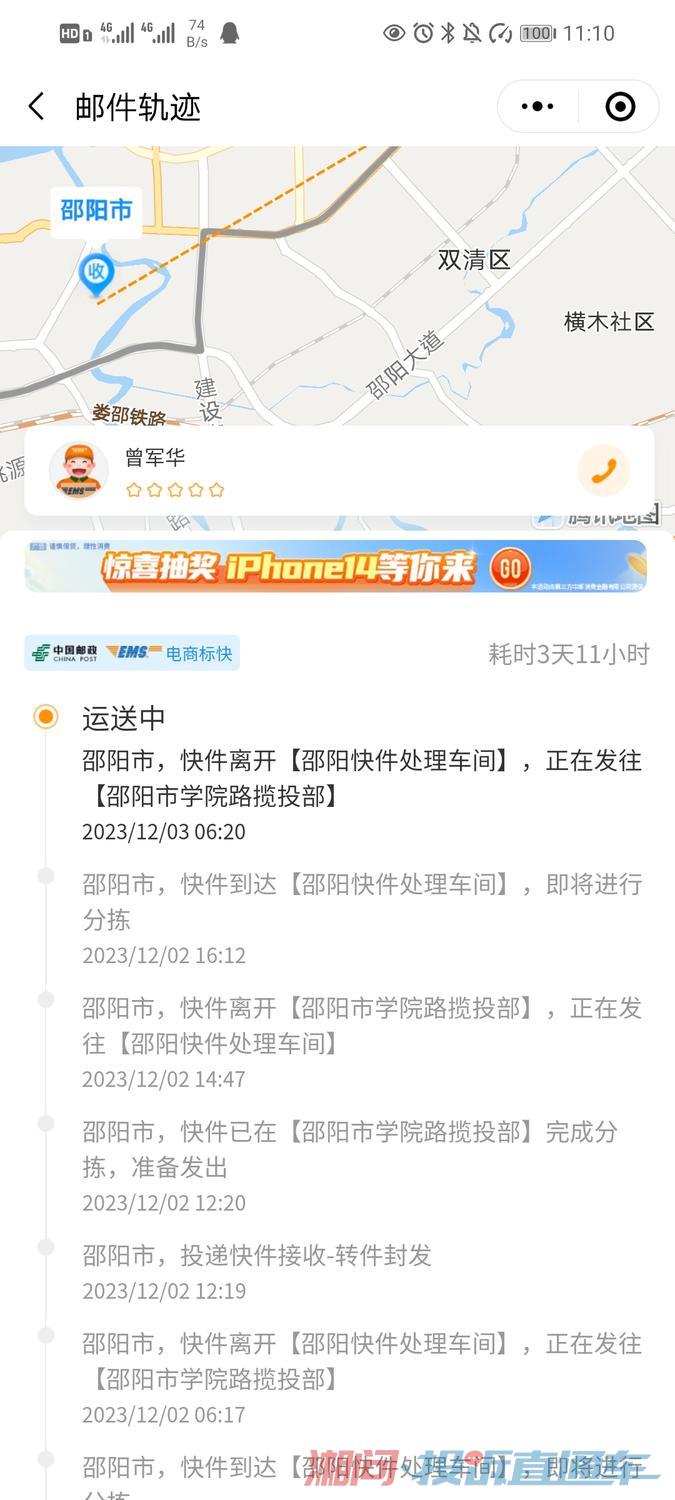Open the iPhone14 lucky draw banner
This screenshot has height=1500, width=675.
[336, 567]
